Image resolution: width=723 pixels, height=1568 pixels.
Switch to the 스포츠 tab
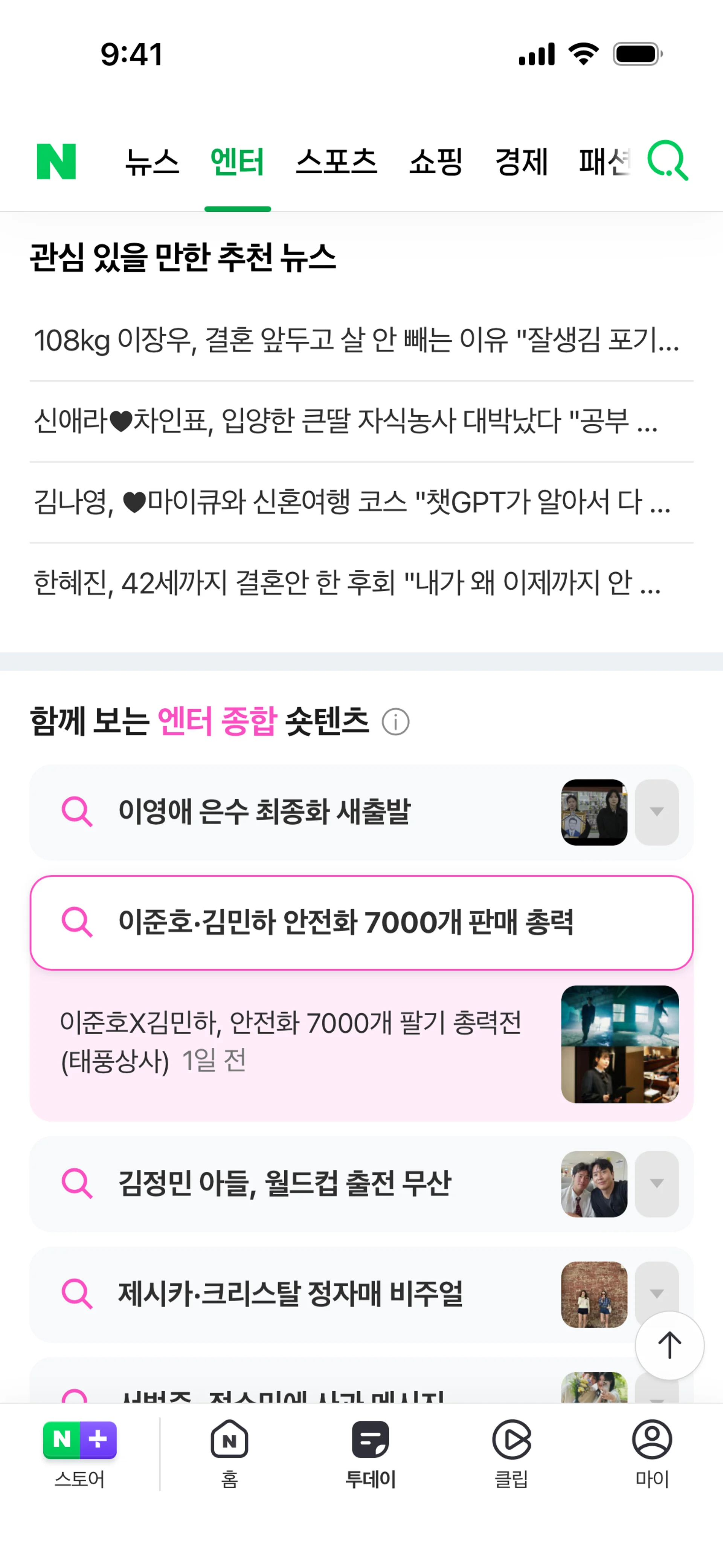[337, 162]
